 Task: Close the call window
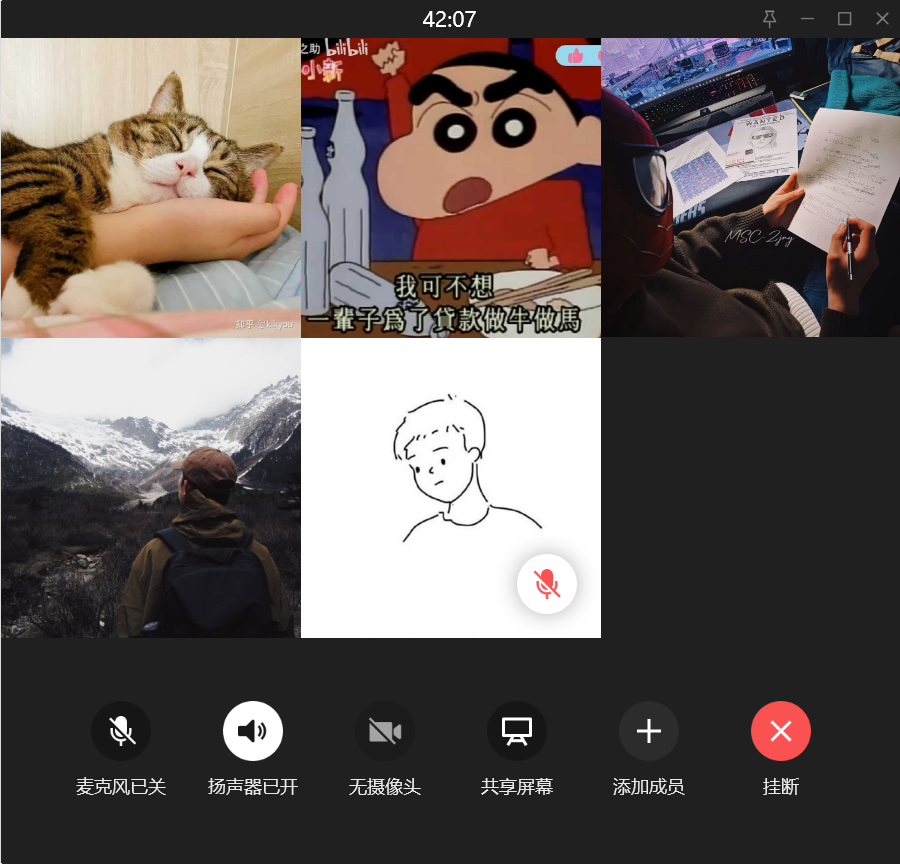pyautogui.click(x=882, y=18)
